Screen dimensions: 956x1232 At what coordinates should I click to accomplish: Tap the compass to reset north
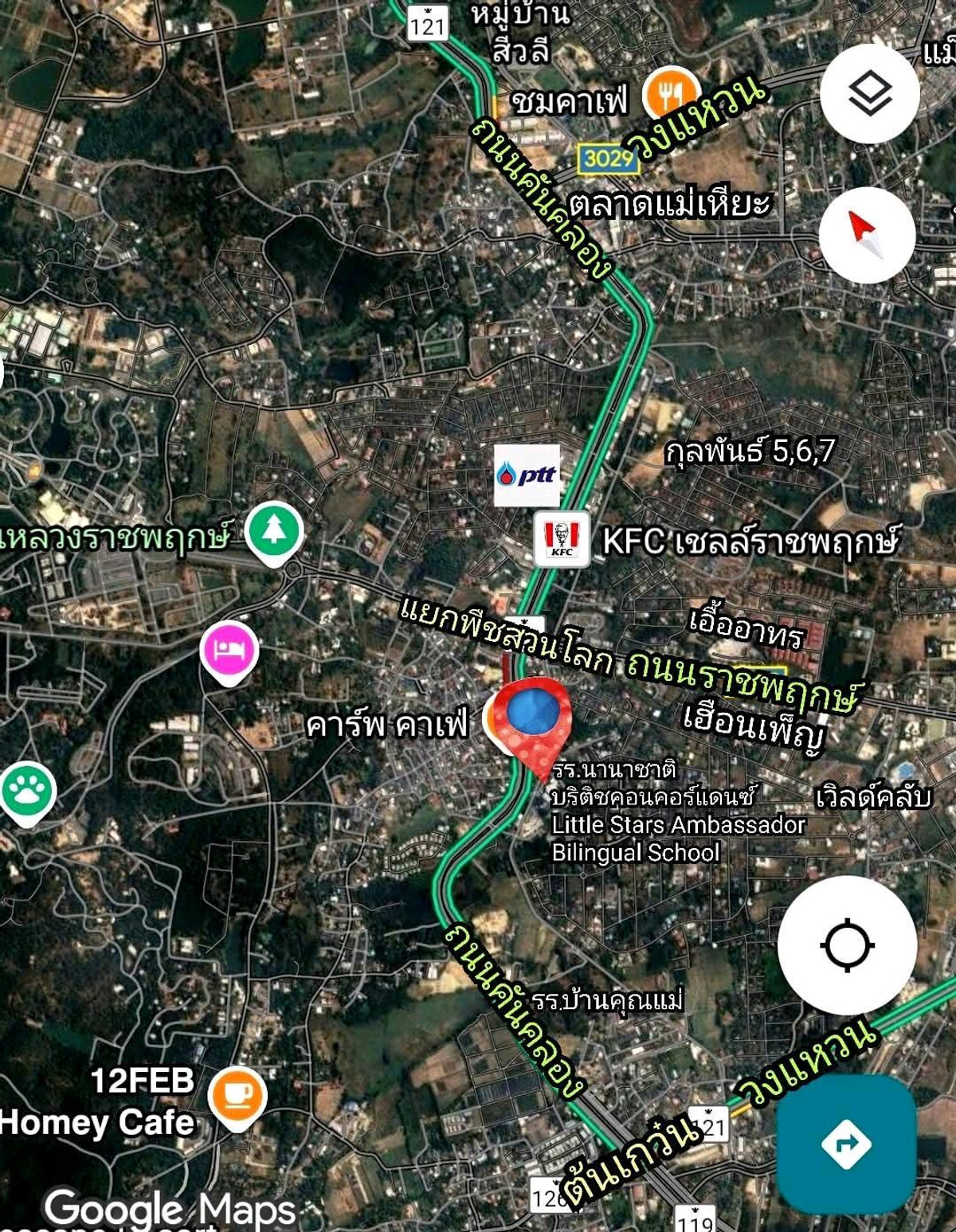pos(867,235)
